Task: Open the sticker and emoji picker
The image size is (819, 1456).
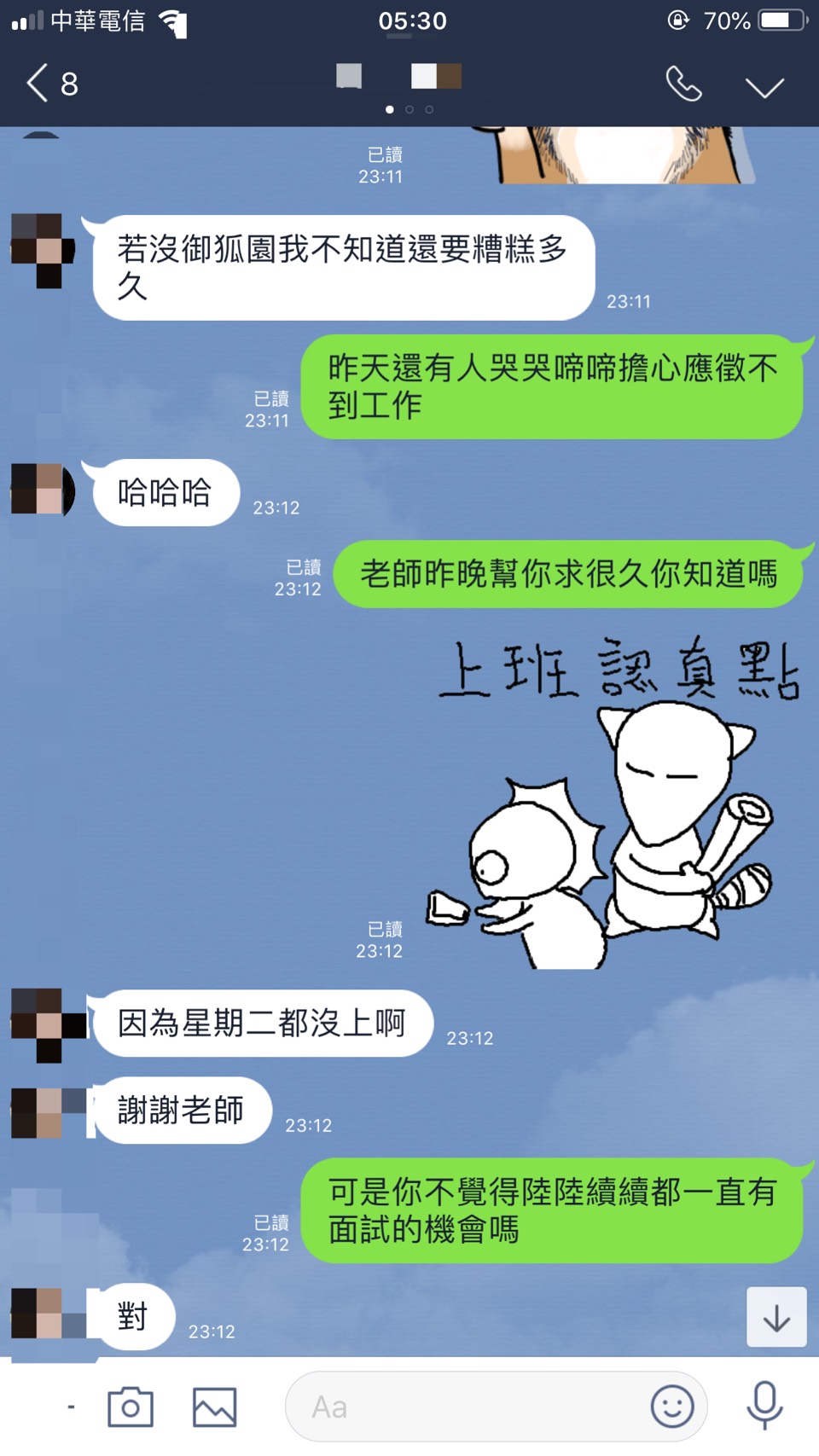Action: pyautogui.click(x=671, y=1407)
